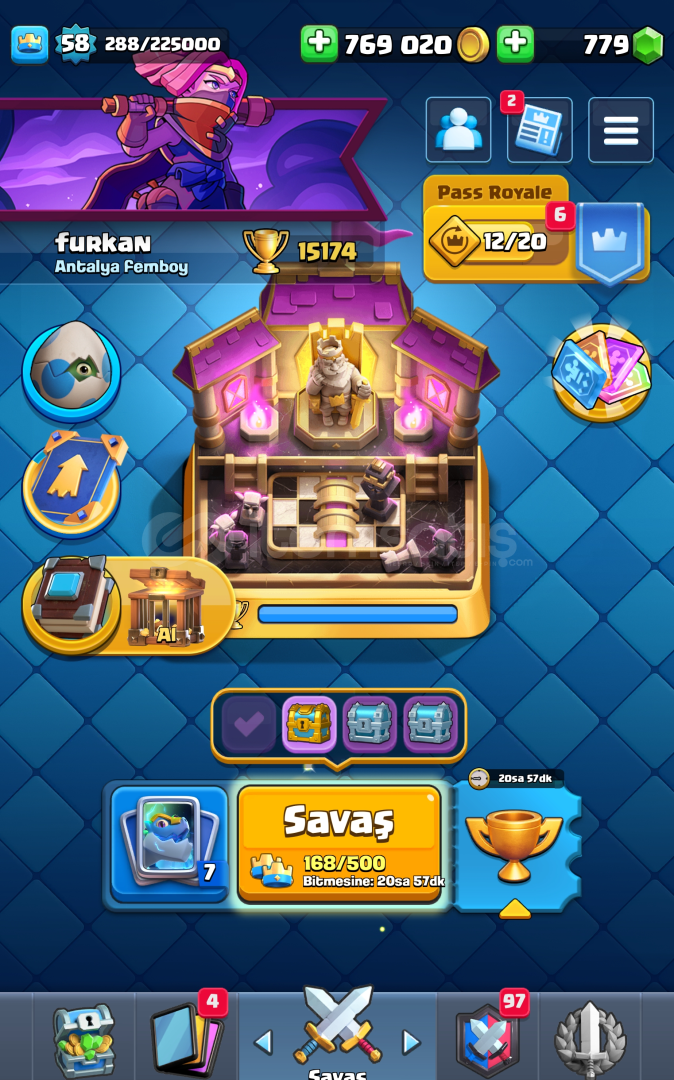Start a battle with the Savaş button
The height and width of the screenshot is (1080, 674).
coord(339,843)
